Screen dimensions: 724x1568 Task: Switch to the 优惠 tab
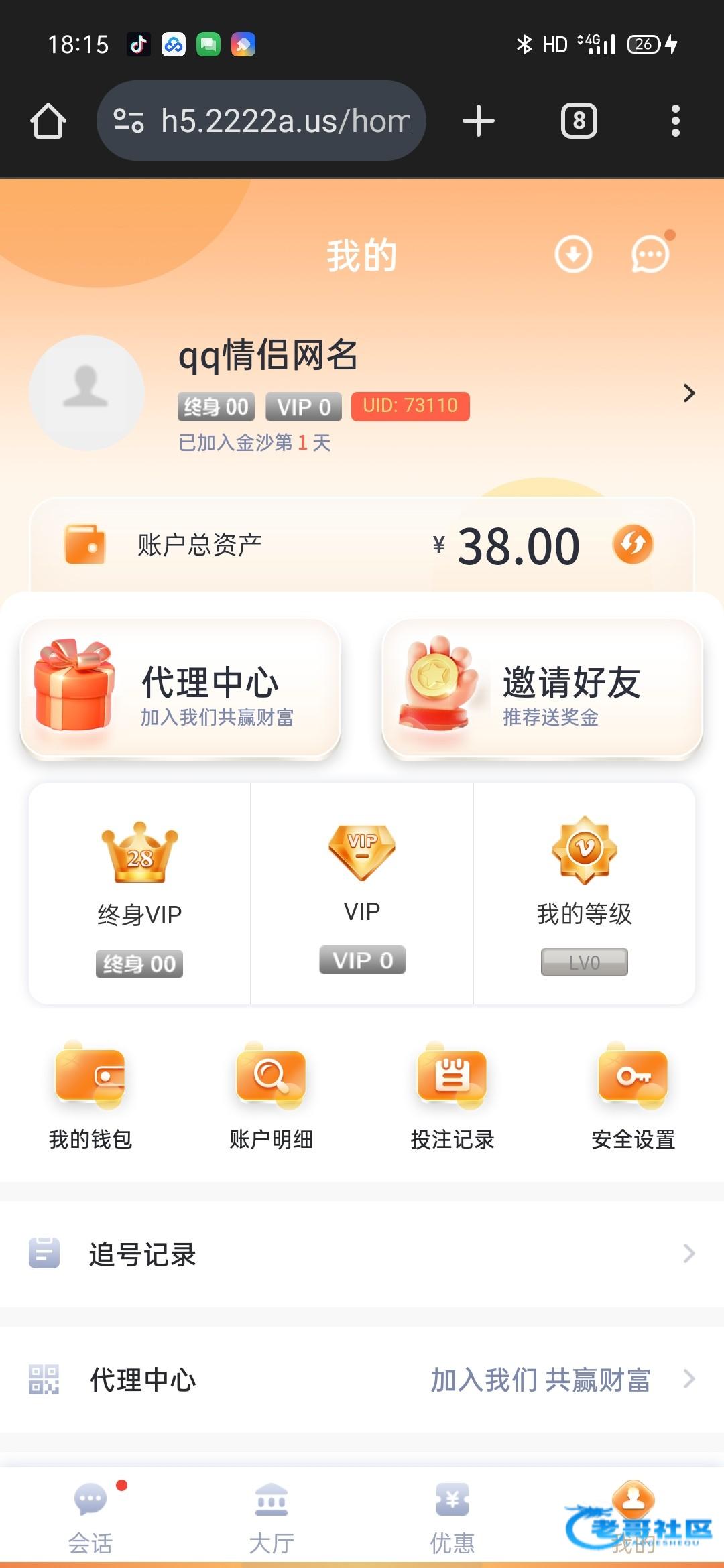coord(452,1518)
